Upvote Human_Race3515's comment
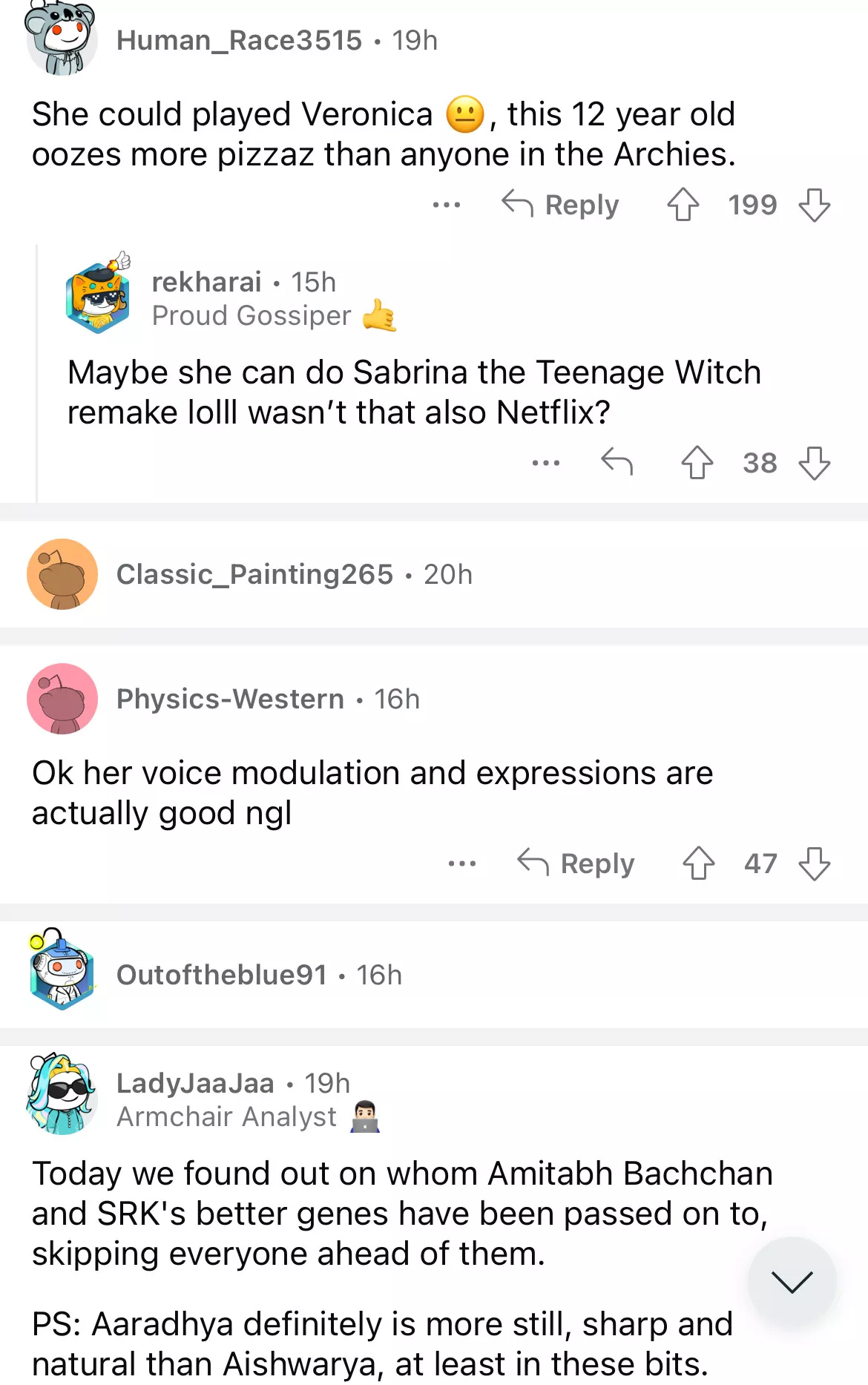 683,205
